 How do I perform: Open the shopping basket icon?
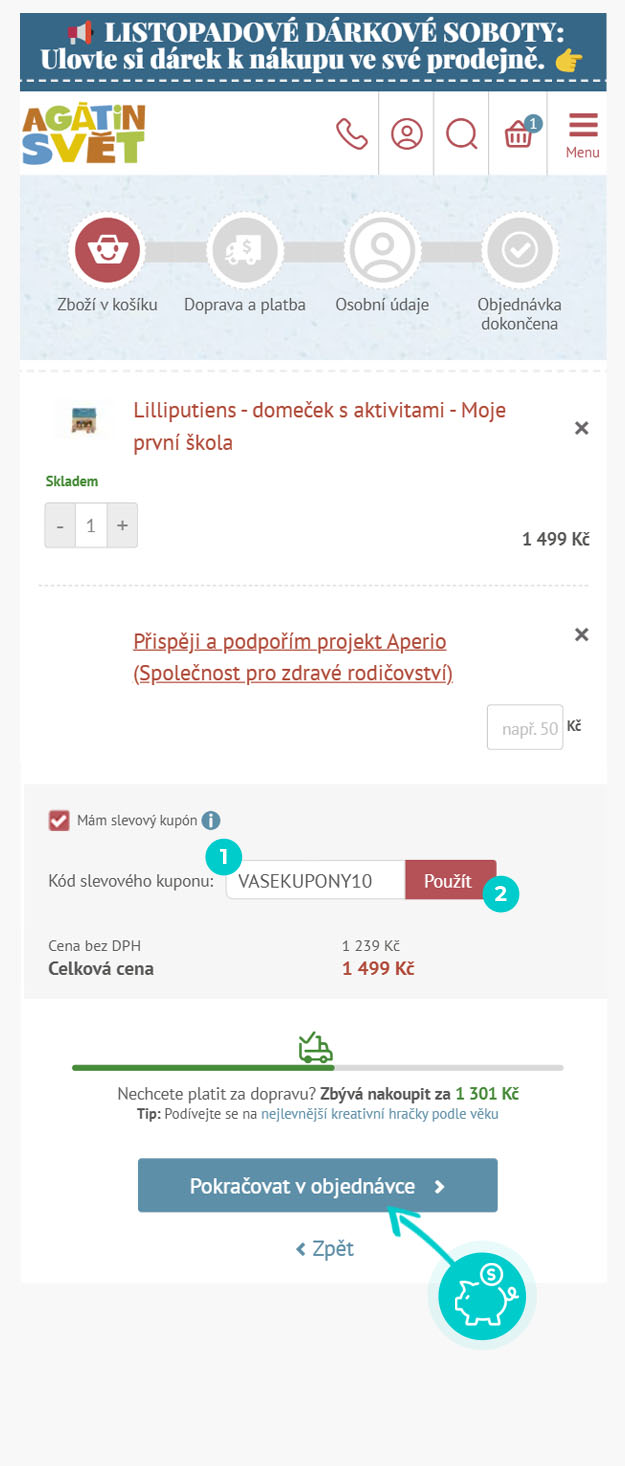[x=518, y=134]
